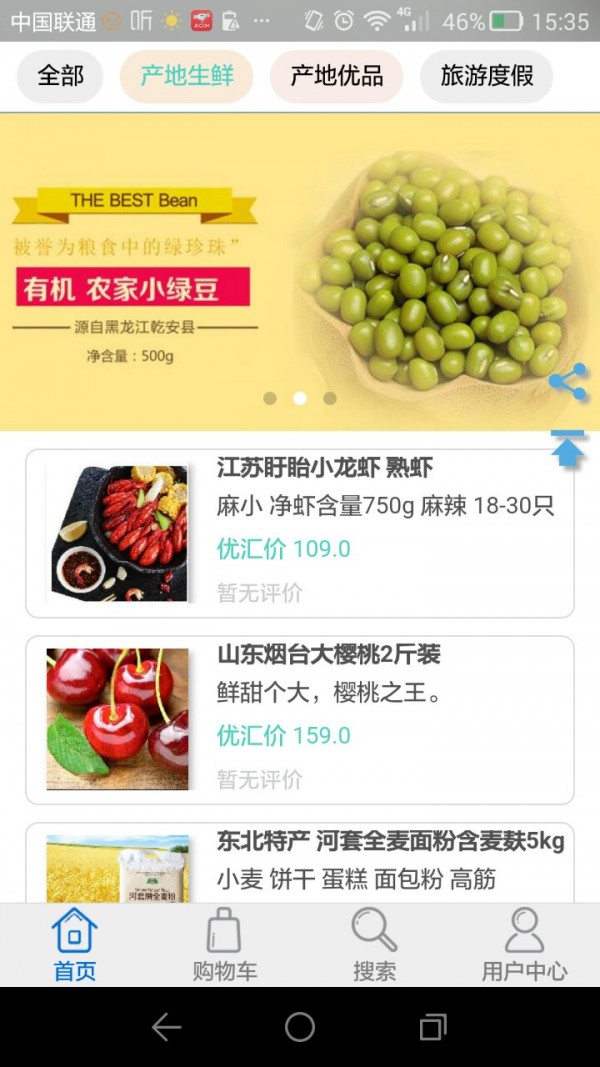View the 山东烟台大樱桃2斤装 product
600x1067 pixels.
pyautogui.click(x=300, y=720)
